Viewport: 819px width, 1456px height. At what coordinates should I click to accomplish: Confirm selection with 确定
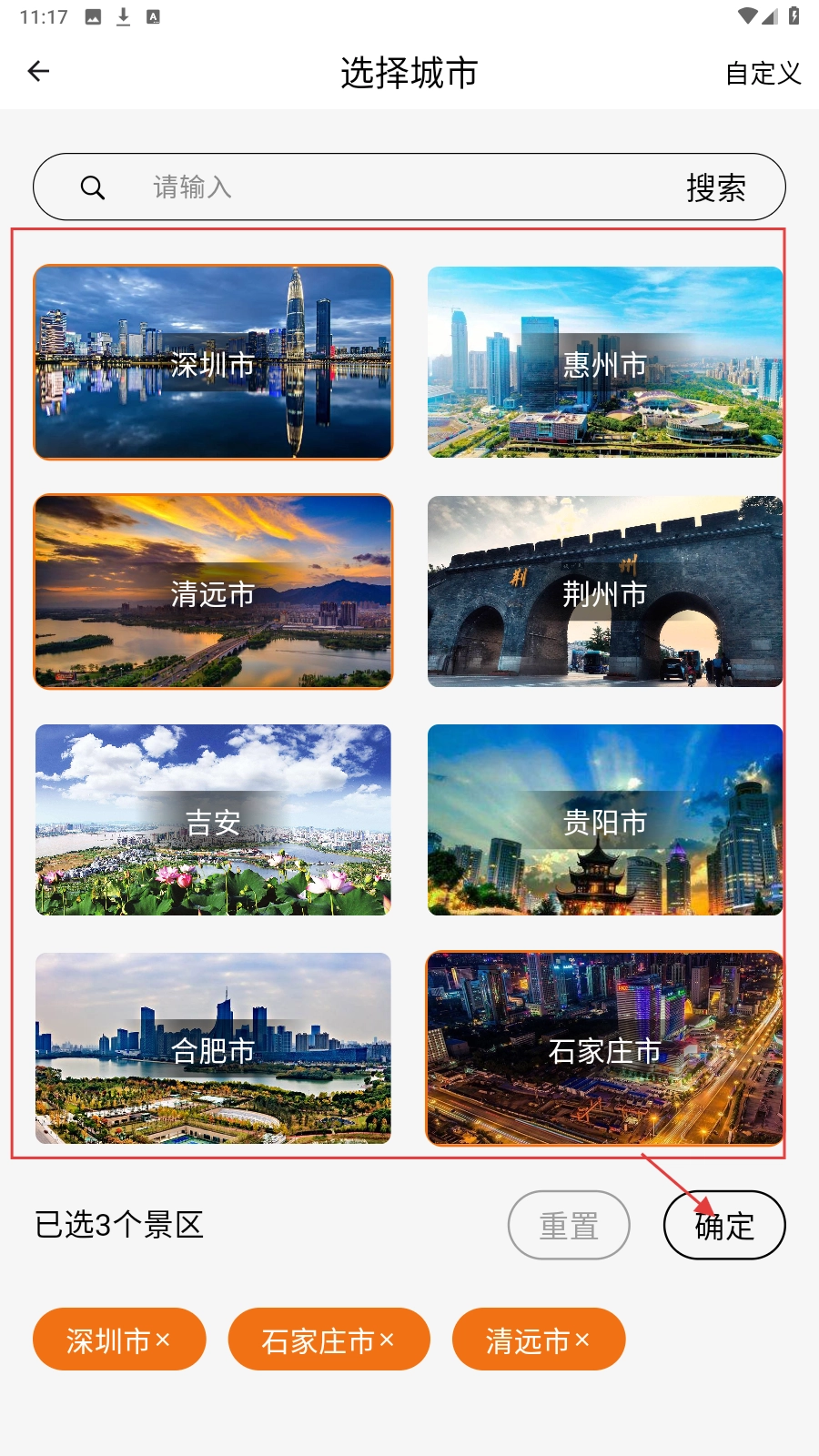[x=724, y=1225]
